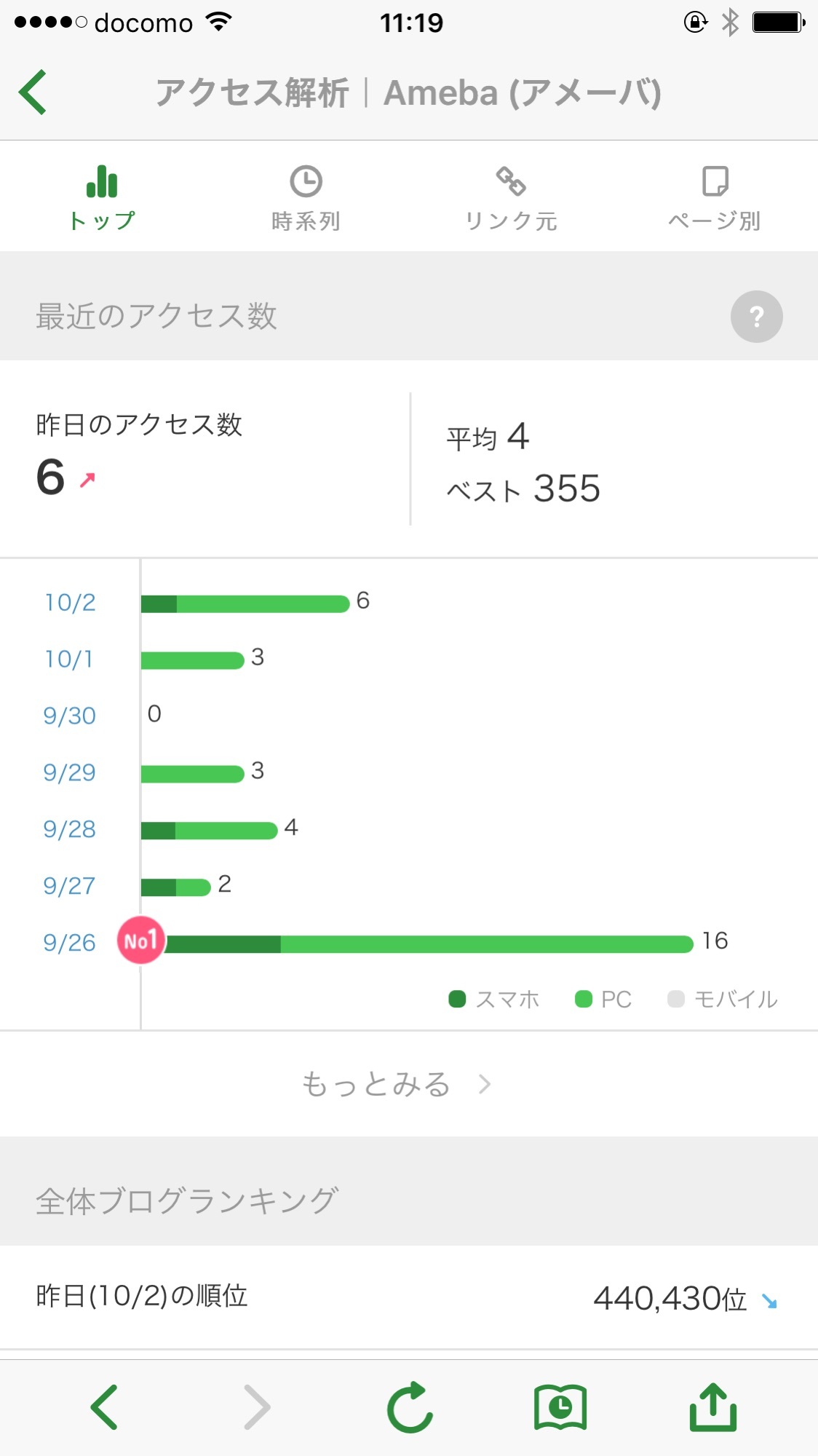Open the 昨日(10/2)の順位 ranking row
The image size is (818, 1456).
pos(409,1297)
